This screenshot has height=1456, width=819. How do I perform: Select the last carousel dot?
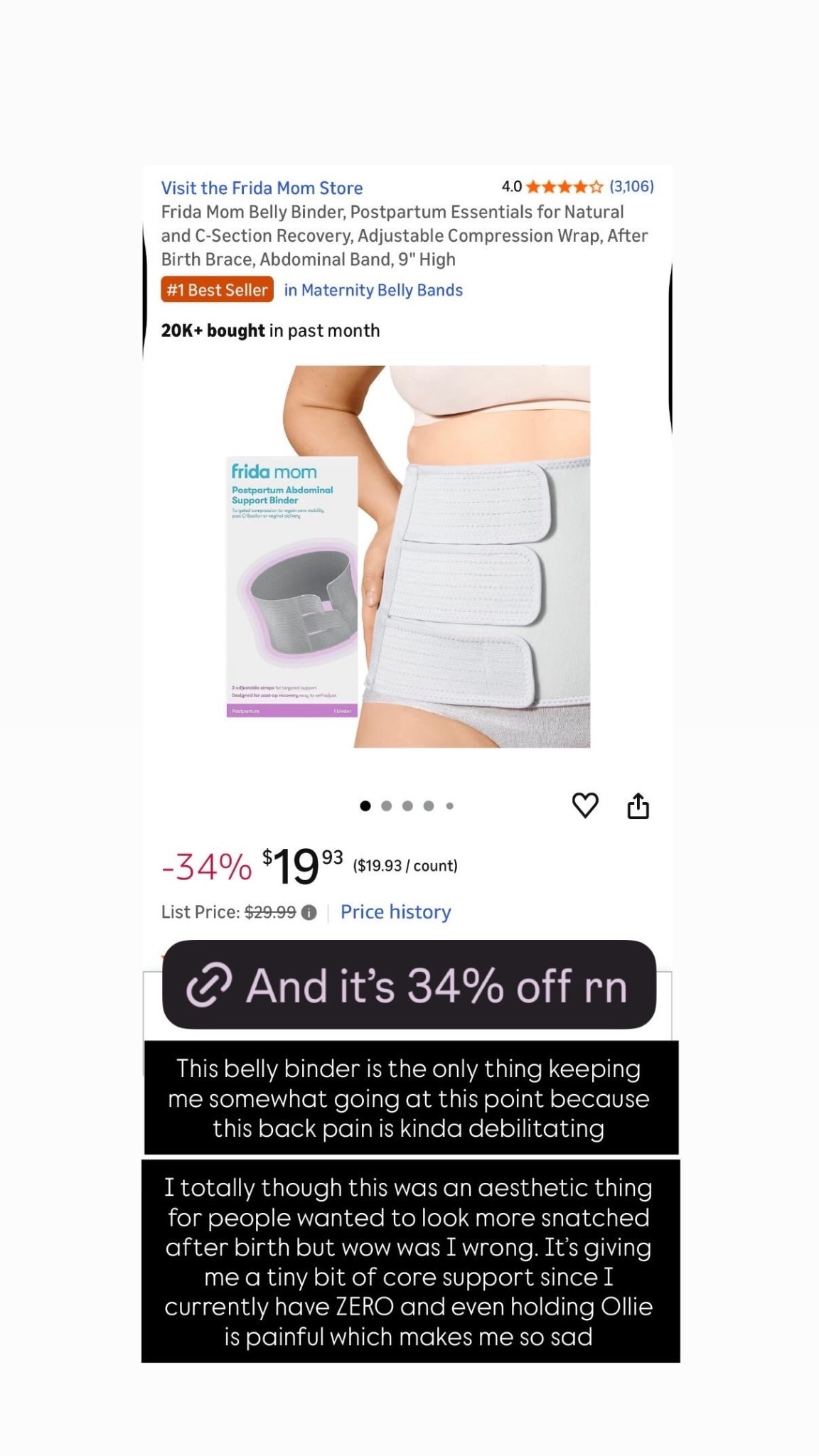click(x=449, y=805)
